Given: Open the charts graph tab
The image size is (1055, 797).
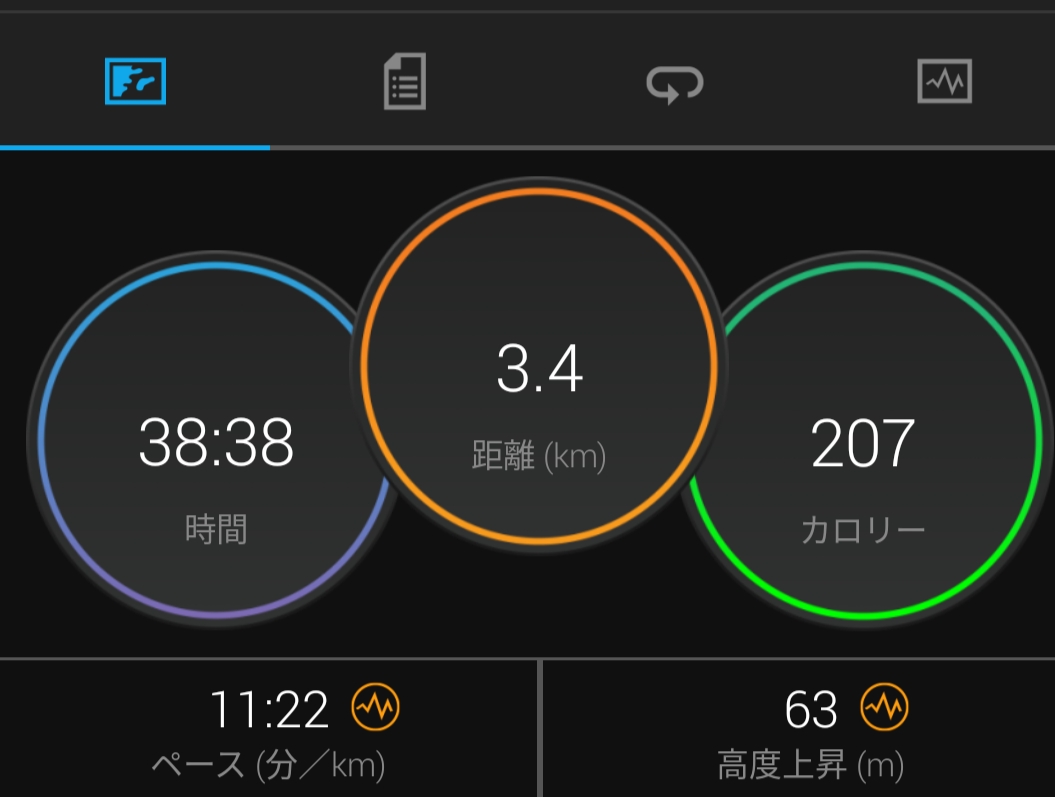Looking at the screenshot, I should pyautogui.click(x=944, y=82).
